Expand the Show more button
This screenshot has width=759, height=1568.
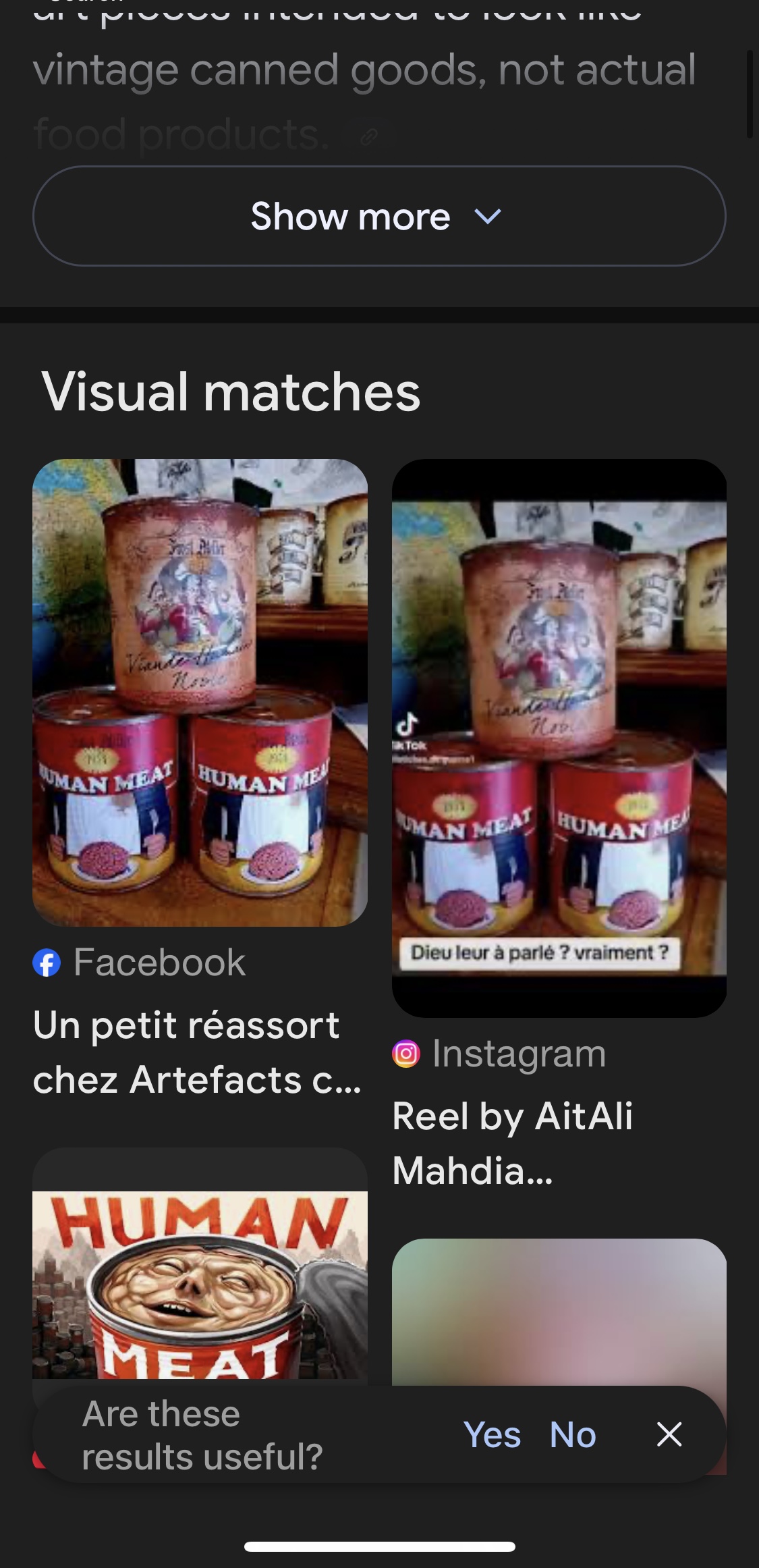point(378,216)
